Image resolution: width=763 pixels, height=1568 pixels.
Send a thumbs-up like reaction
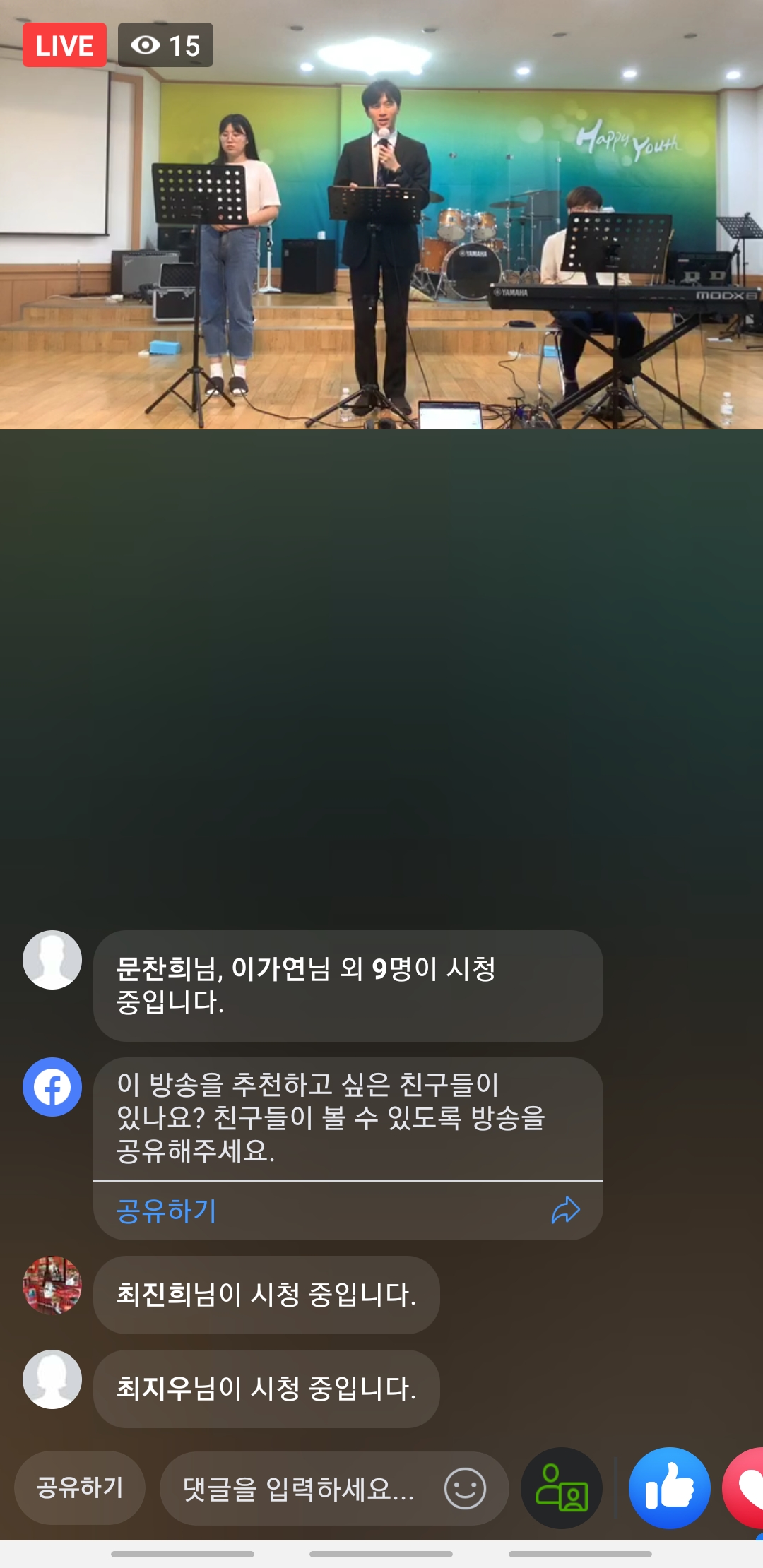point(669,1487)
